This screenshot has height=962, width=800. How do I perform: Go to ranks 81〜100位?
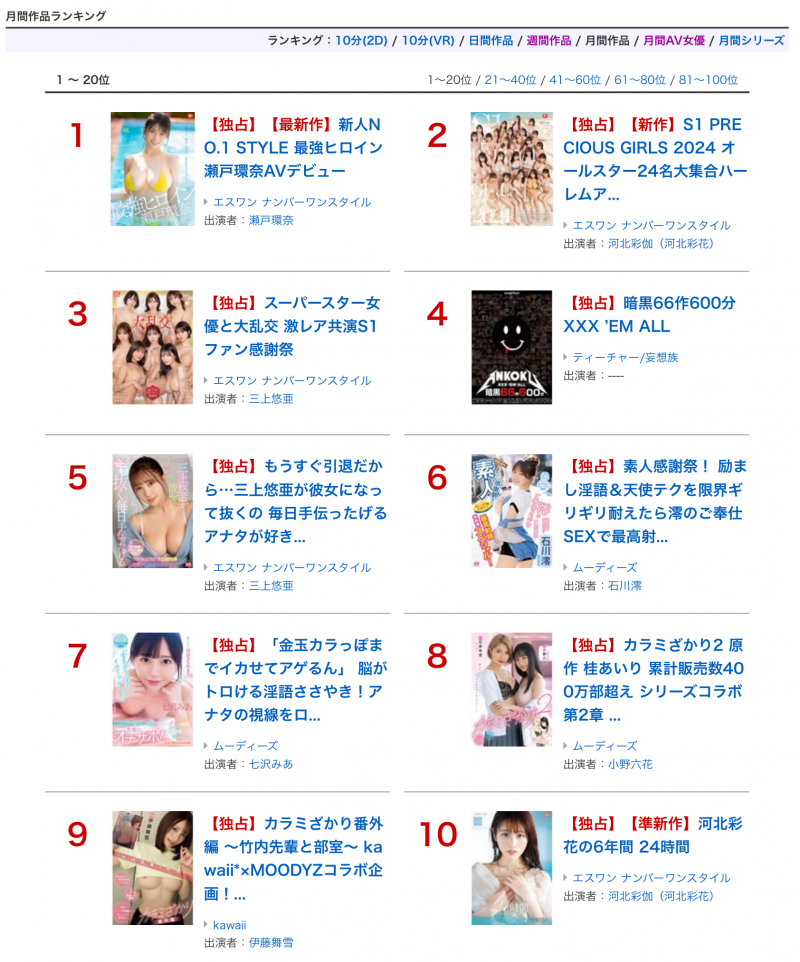coord(708,79)
